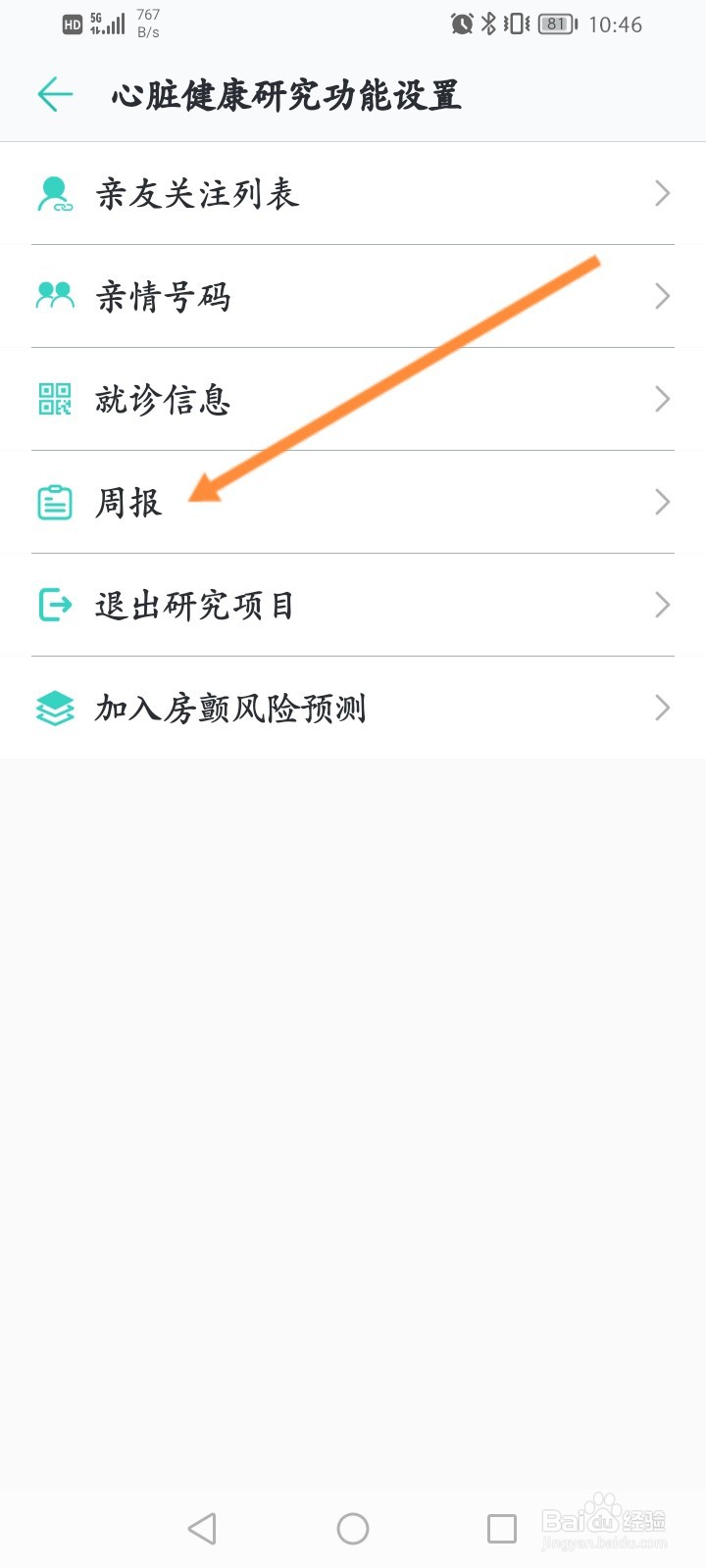Expand the 就诊信息 row via its arrow
This screenshot has height=1568, width=706.
click(x=662, y=399)
